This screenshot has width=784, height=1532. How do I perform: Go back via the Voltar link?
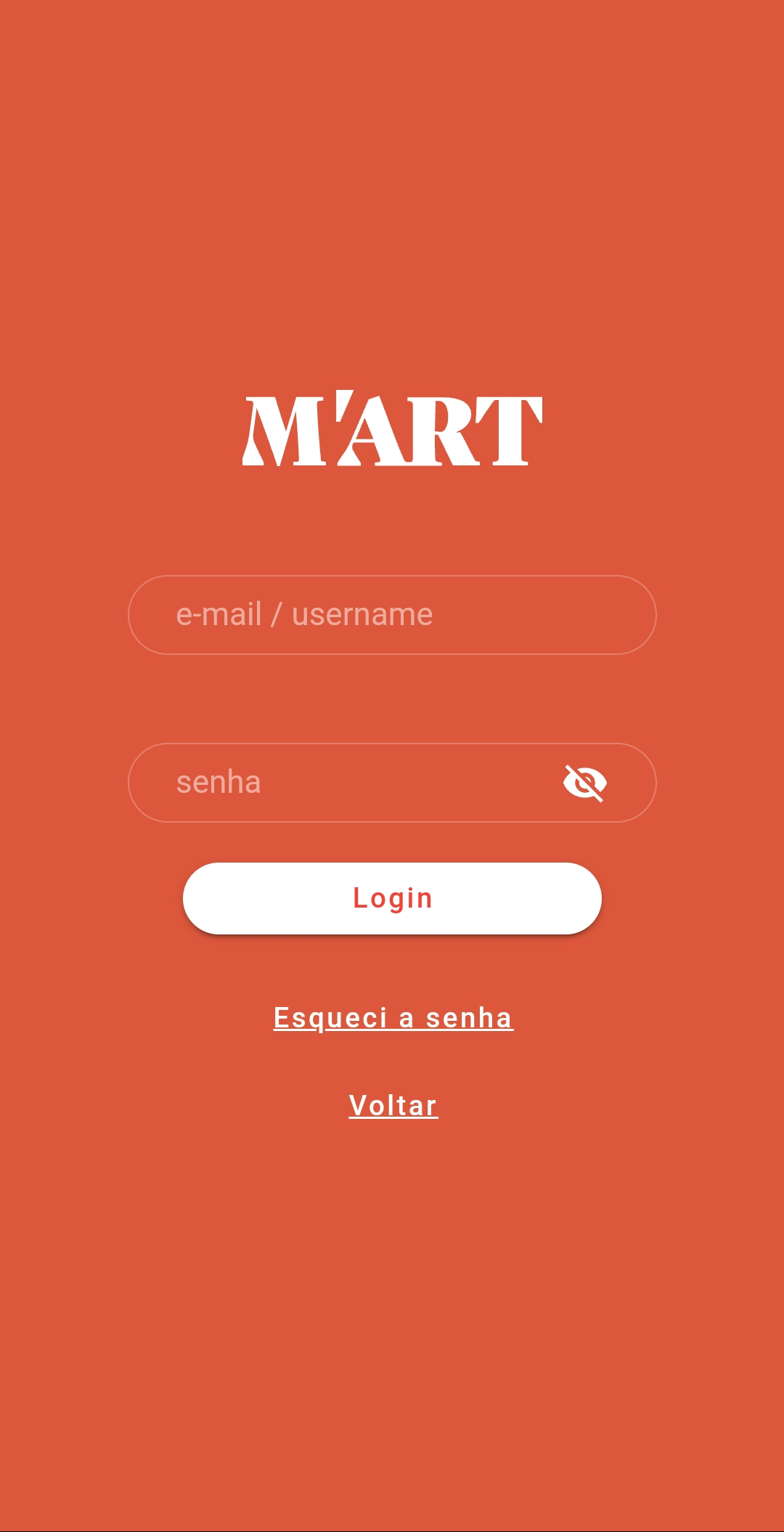(x=393, y=1106)
